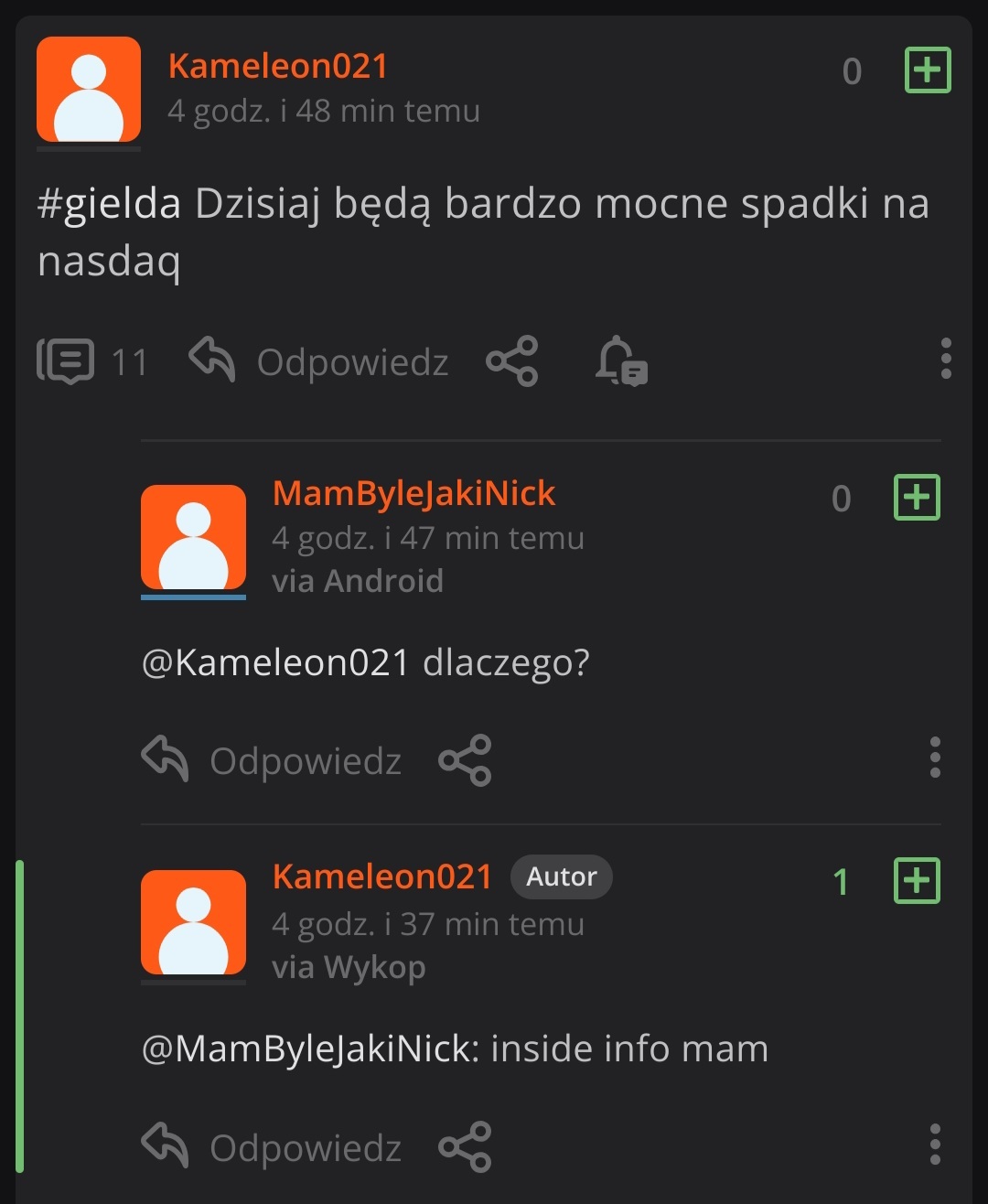Share MamByleJakiNick's comment
The width and height of the screenshot is (988, 1204).
465,760
